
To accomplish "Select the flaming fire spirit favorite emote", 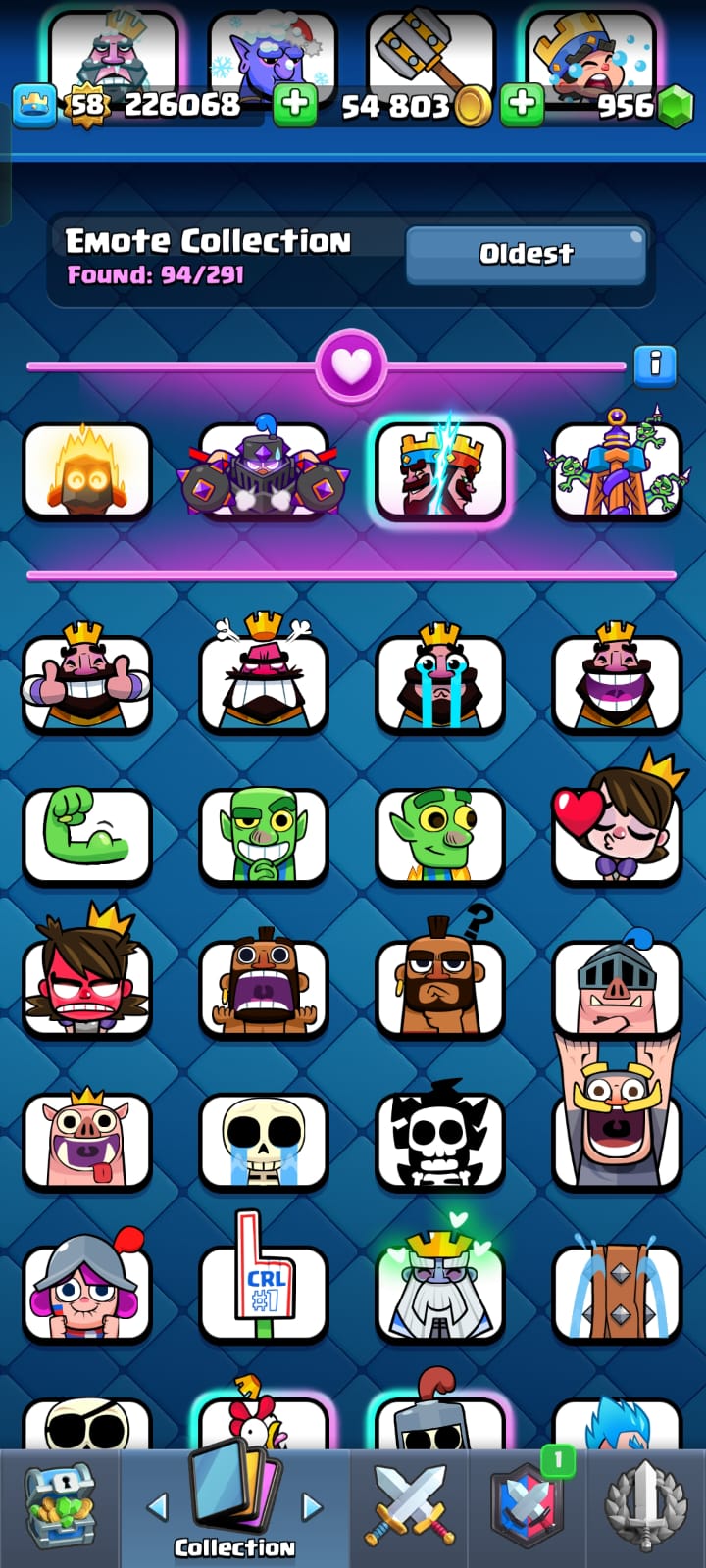I will pyautogui.click(x=87, y=470).
